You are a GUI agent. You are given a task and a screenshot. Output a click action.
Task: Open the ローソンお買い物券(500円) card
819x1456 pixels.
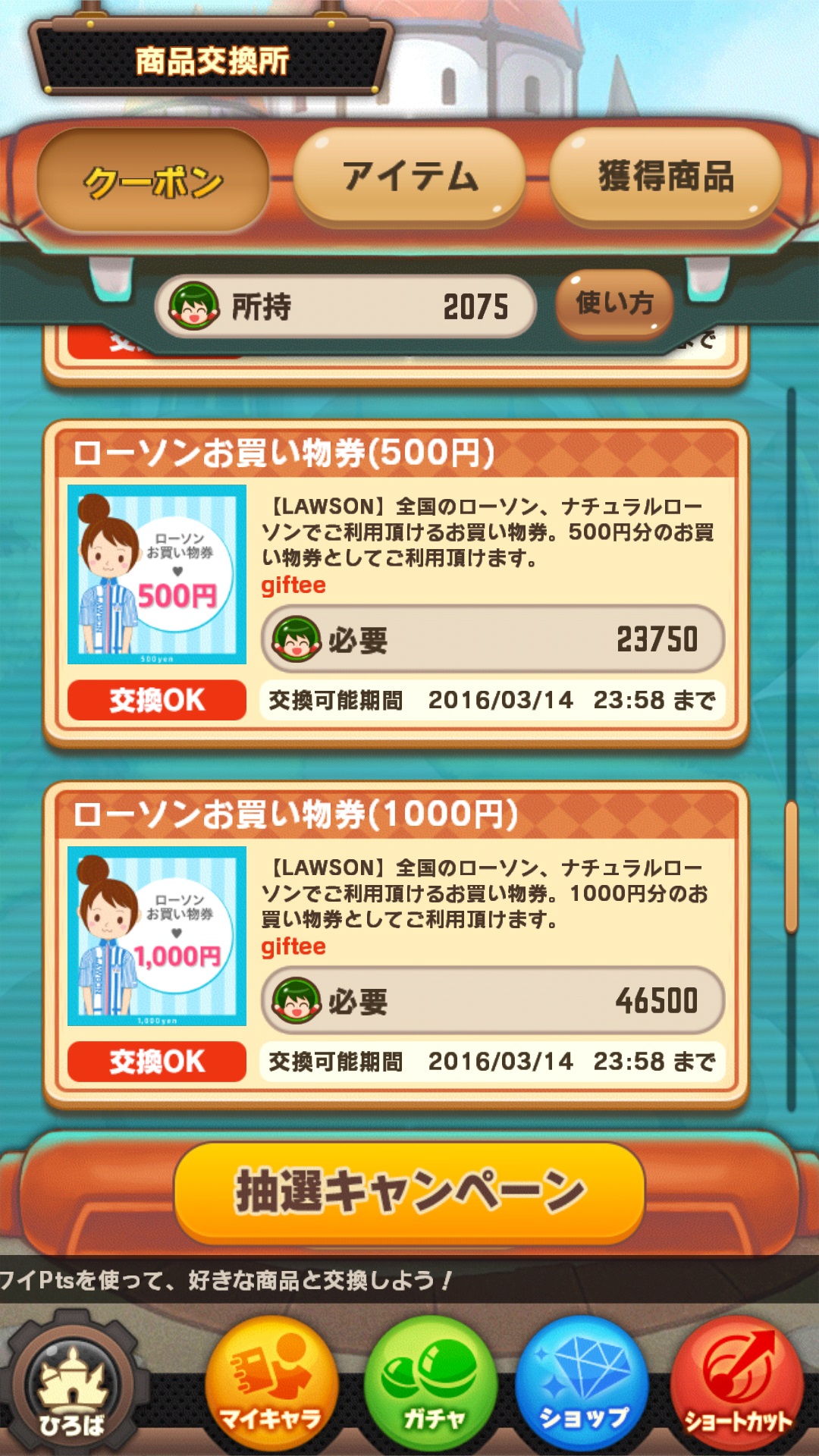pyautogui.click(x=396, y=453)
